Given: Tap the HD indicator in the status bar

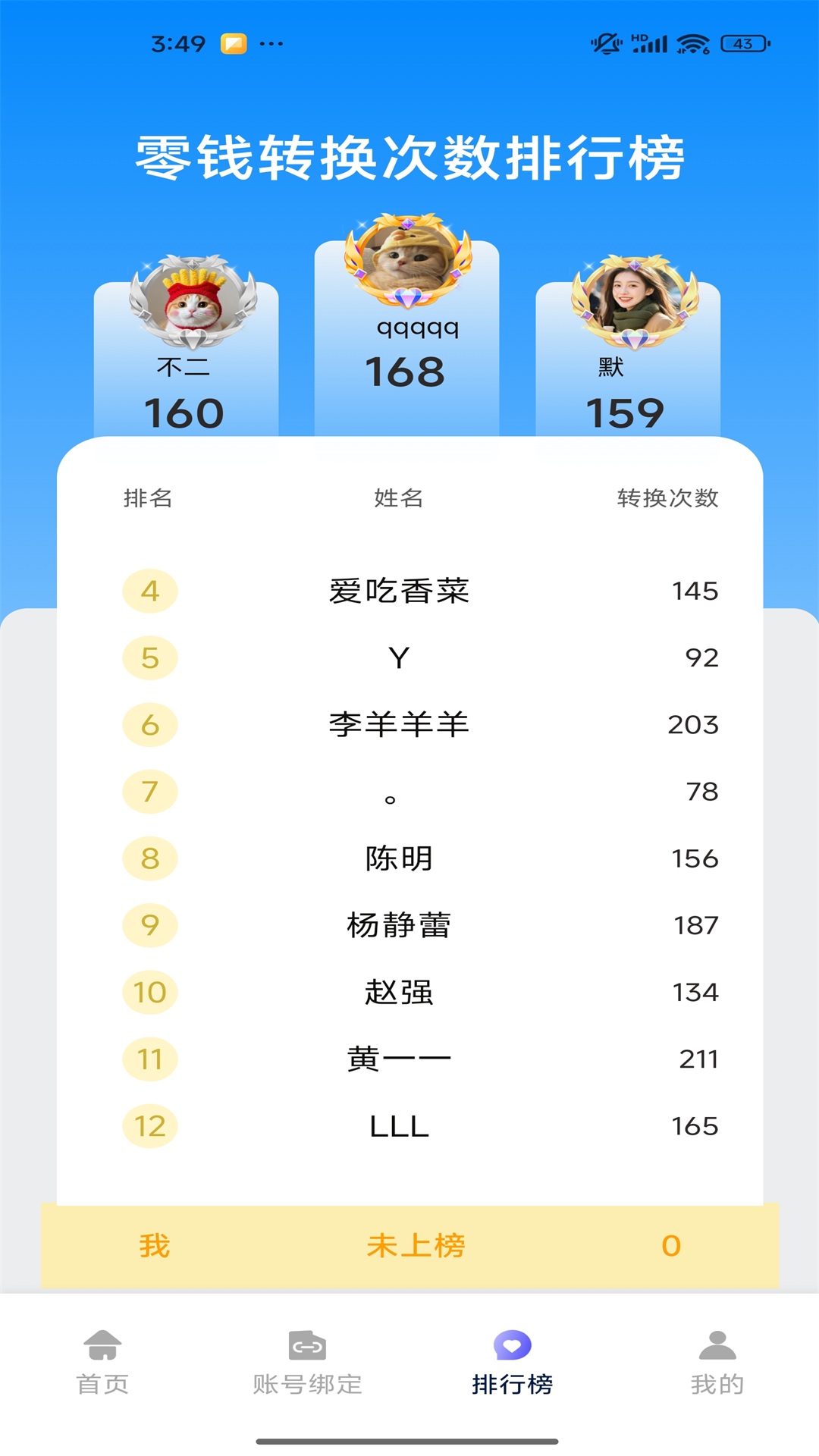Looking at the screenshot, I should pyautogui.click(x=639, y=37).
